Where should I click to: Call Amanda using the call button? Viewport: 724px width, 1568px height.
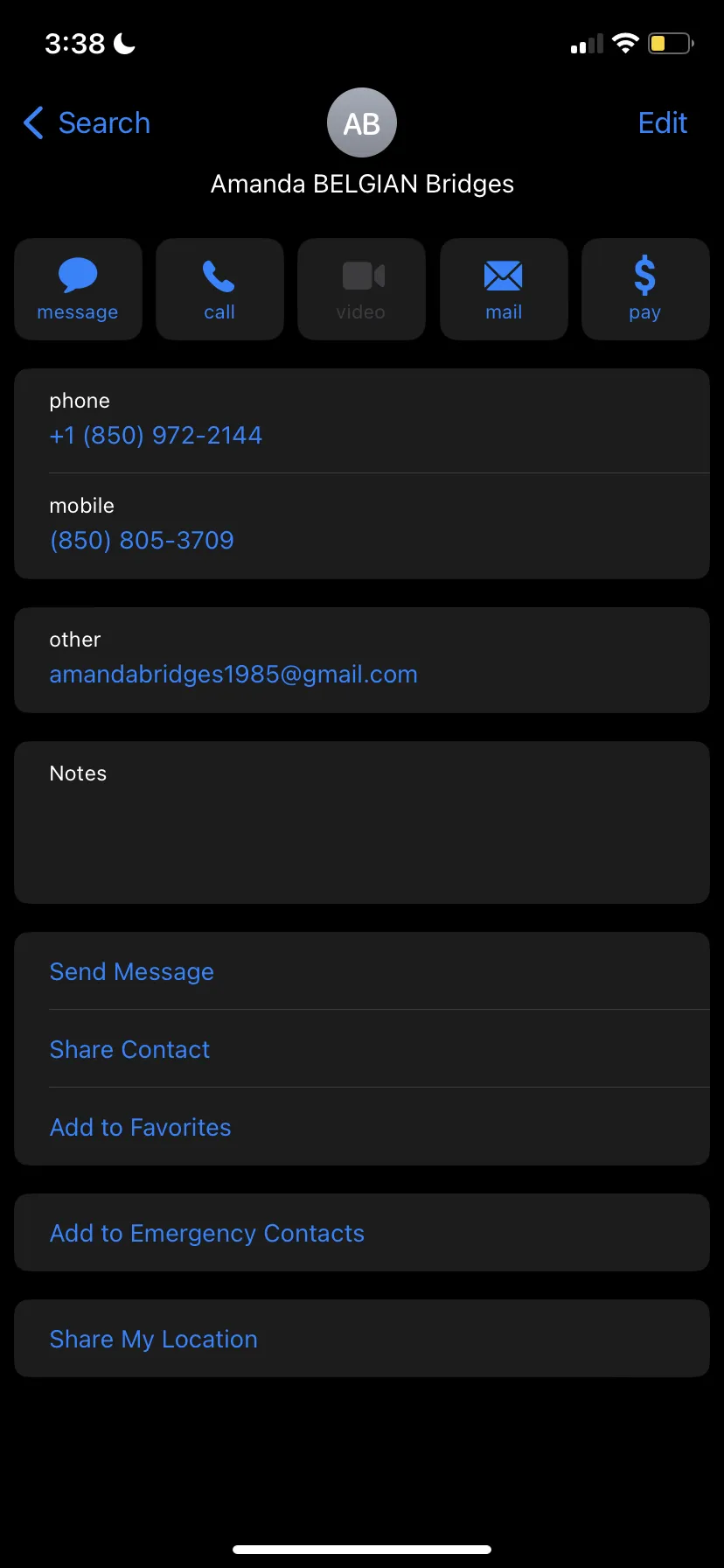point(219,289)
